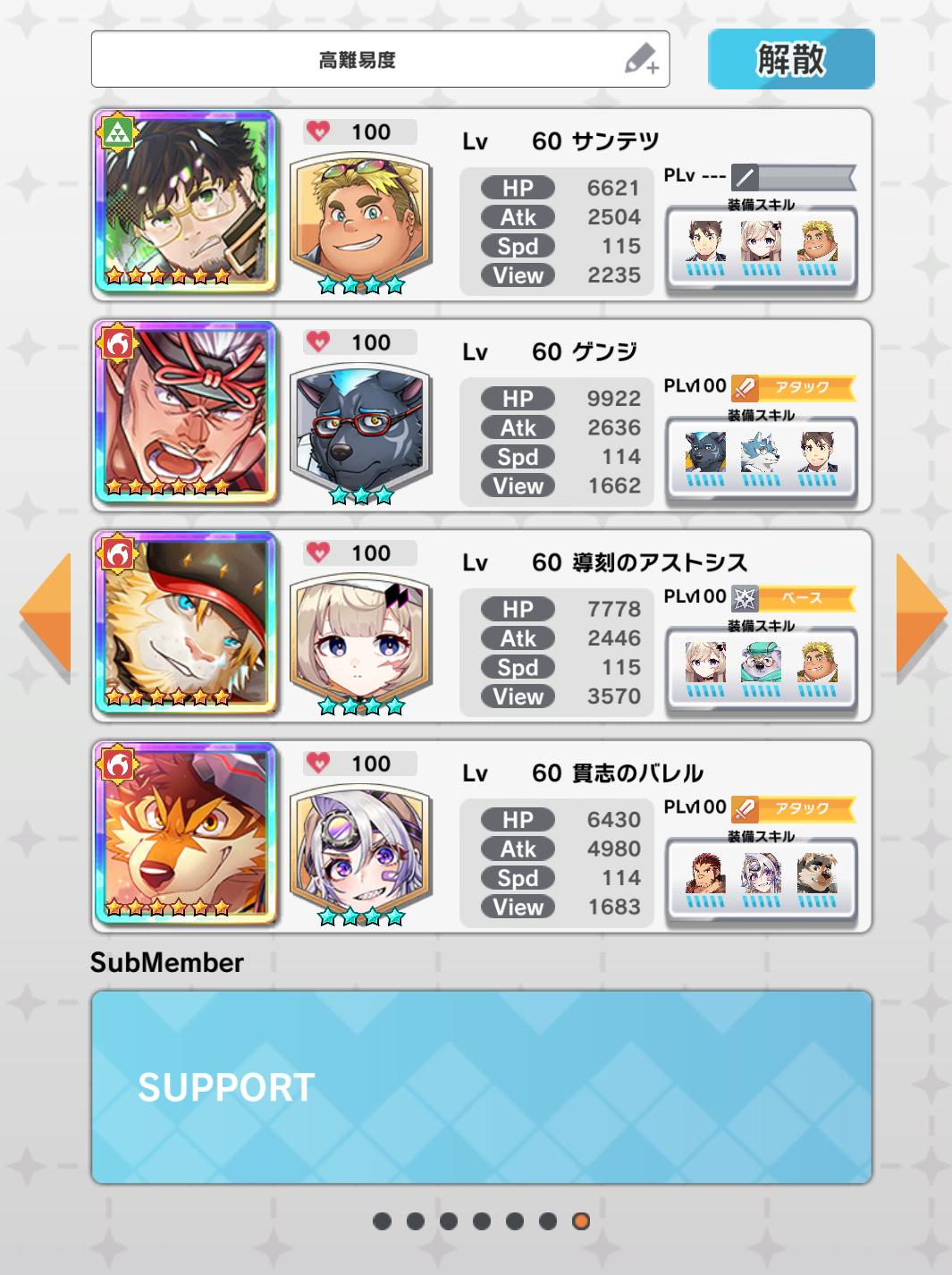
Task: Tap the 解散 disband button
Action: [x=790, y=59]
